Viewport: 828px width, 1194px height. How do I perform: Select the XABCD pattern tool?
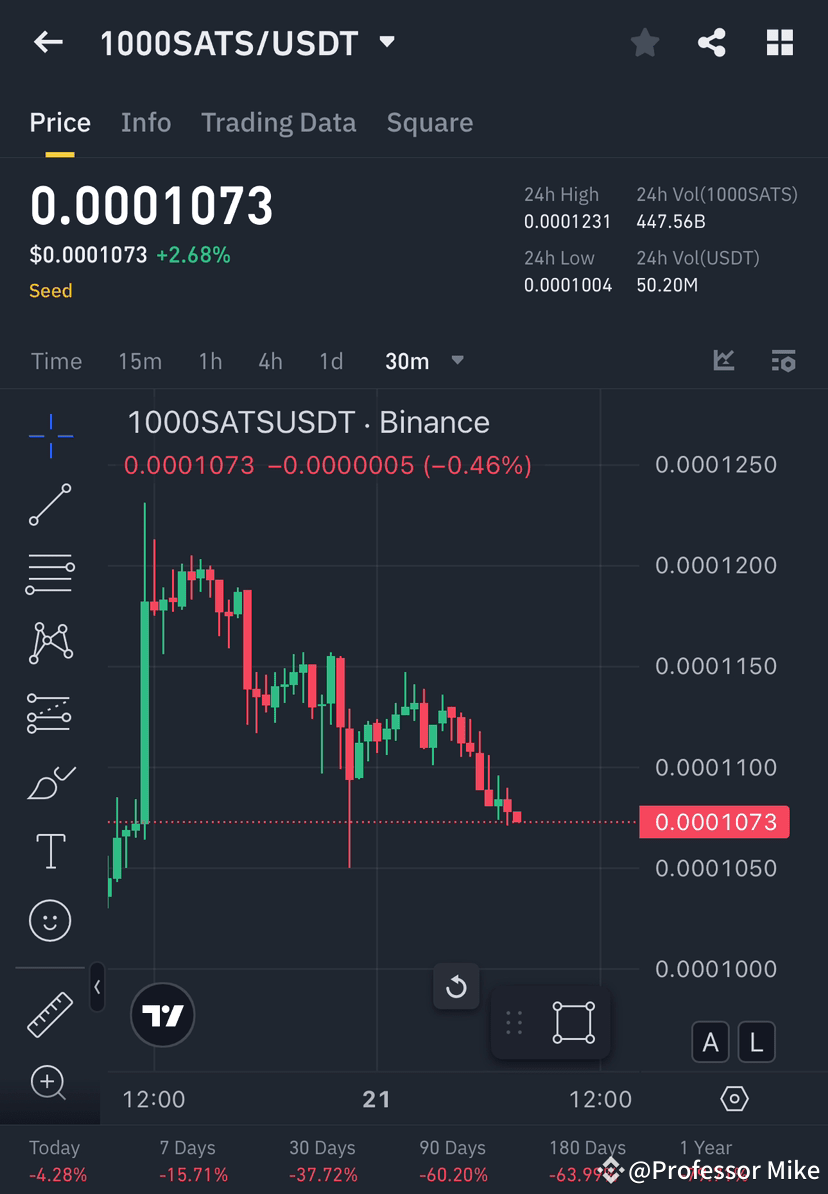[x=50, y=643]
